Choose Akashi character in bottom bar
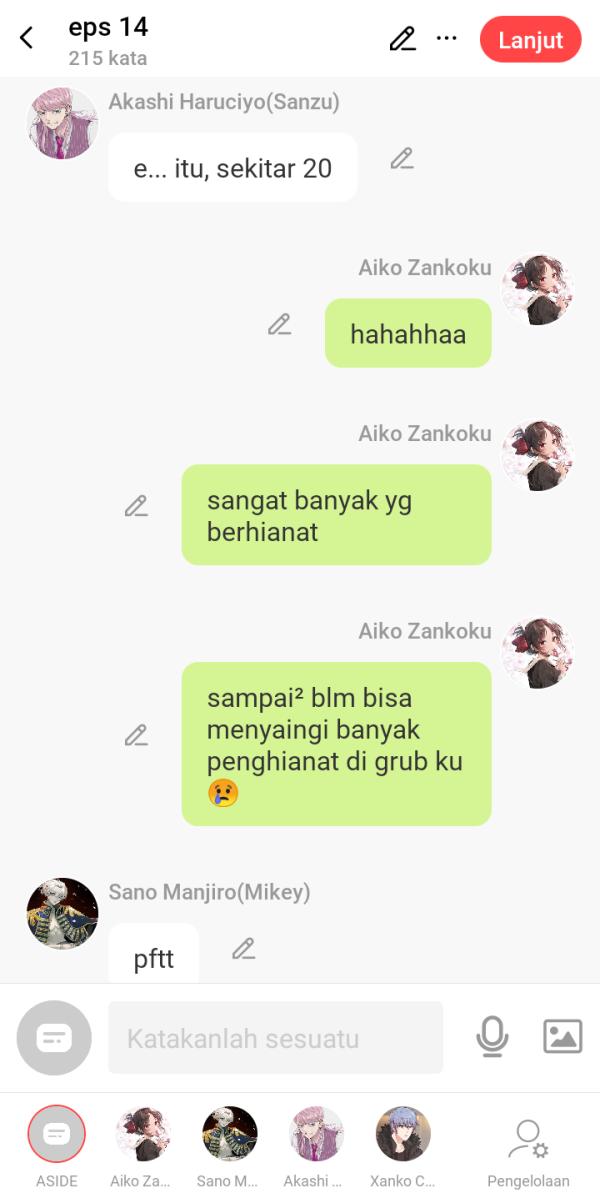The width and height of the screenshot is (600, 1198). click(x=316, y=1135)
